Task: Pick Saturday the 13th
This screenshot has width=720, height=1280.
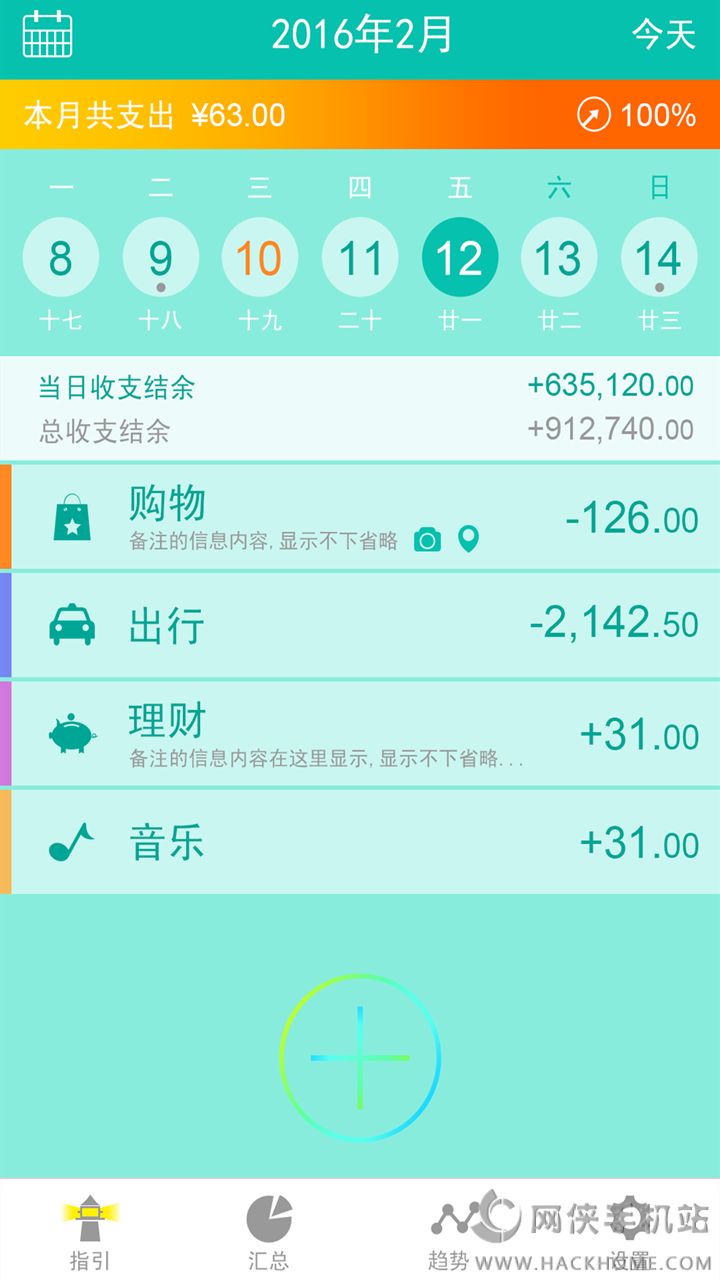Action: coord(558,259)
